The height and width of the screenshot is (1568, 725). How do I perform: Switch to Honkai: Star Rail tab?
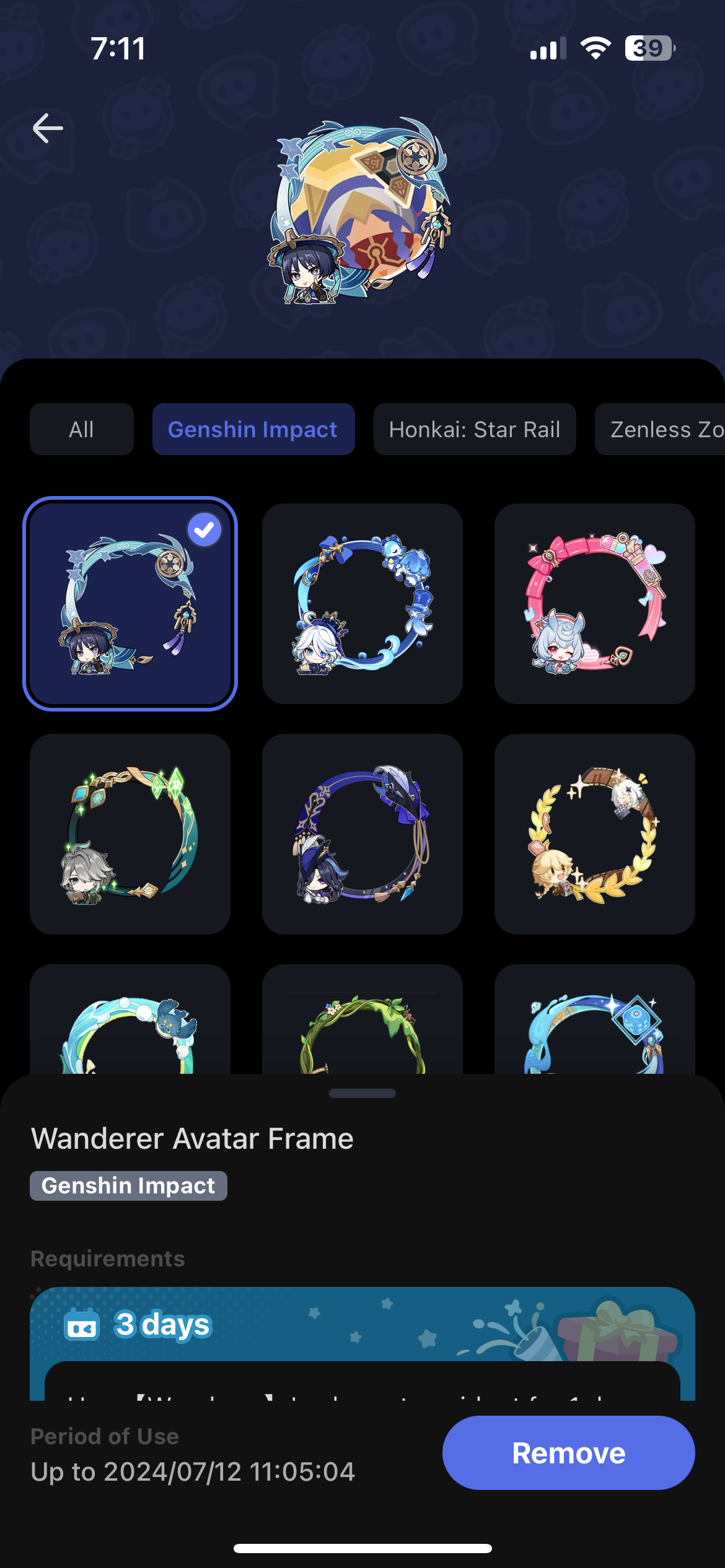coord(474,429)
